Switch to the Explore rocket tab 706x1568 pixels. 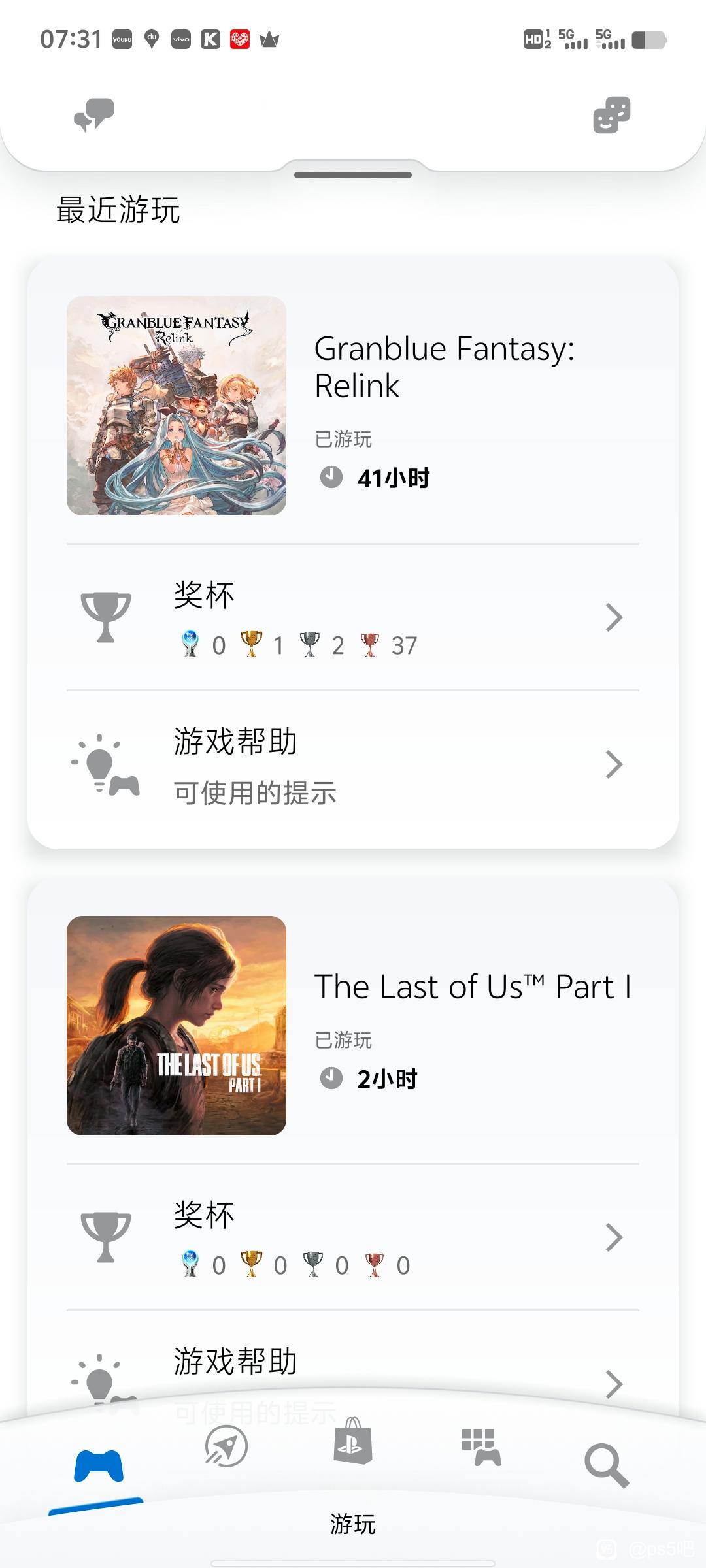tap(226, 1446)
